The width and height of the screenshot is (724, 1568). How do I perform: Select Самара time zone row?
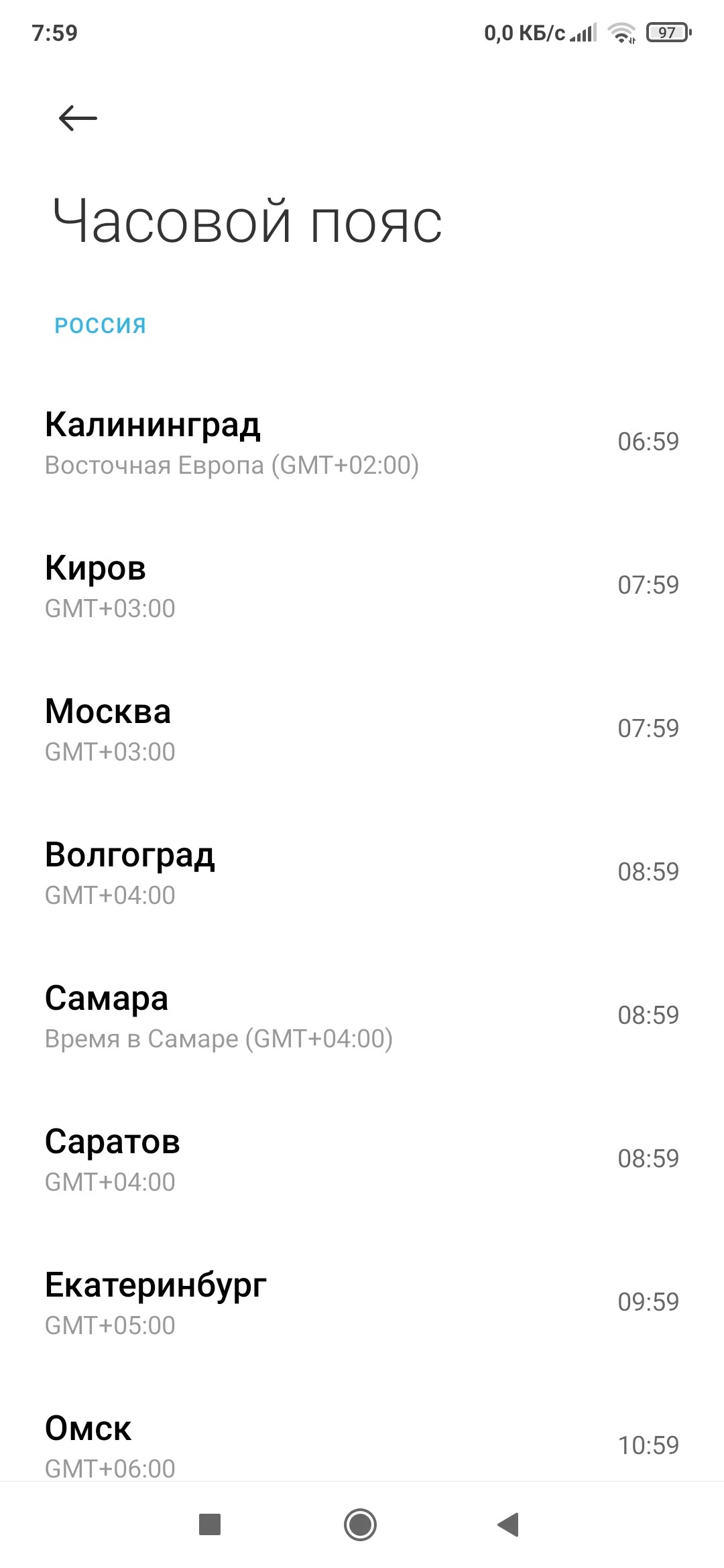click(x=362, y=1017)
